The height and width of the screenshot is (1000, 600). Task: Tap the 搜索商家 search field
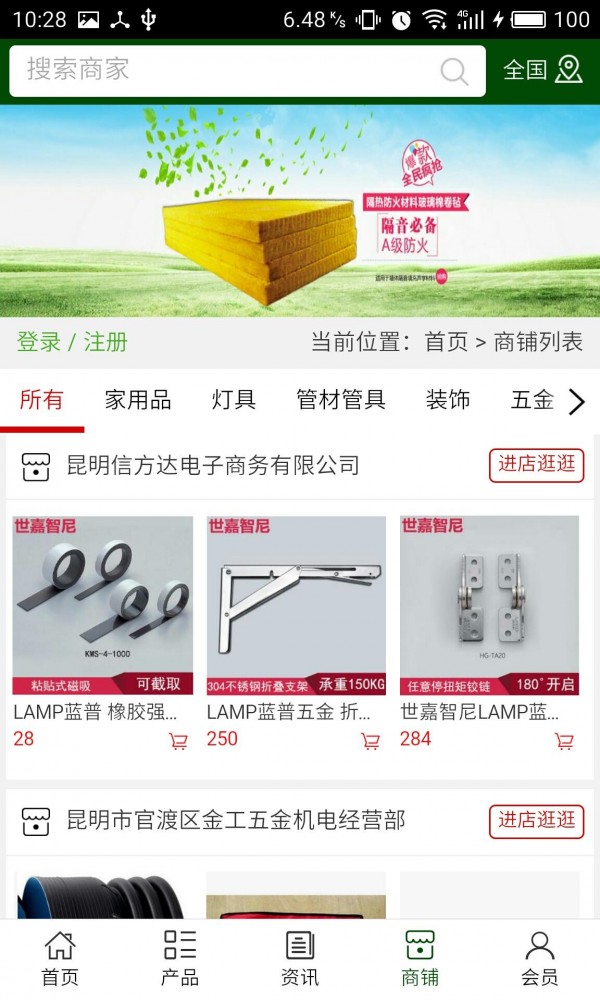click(247, 71)
